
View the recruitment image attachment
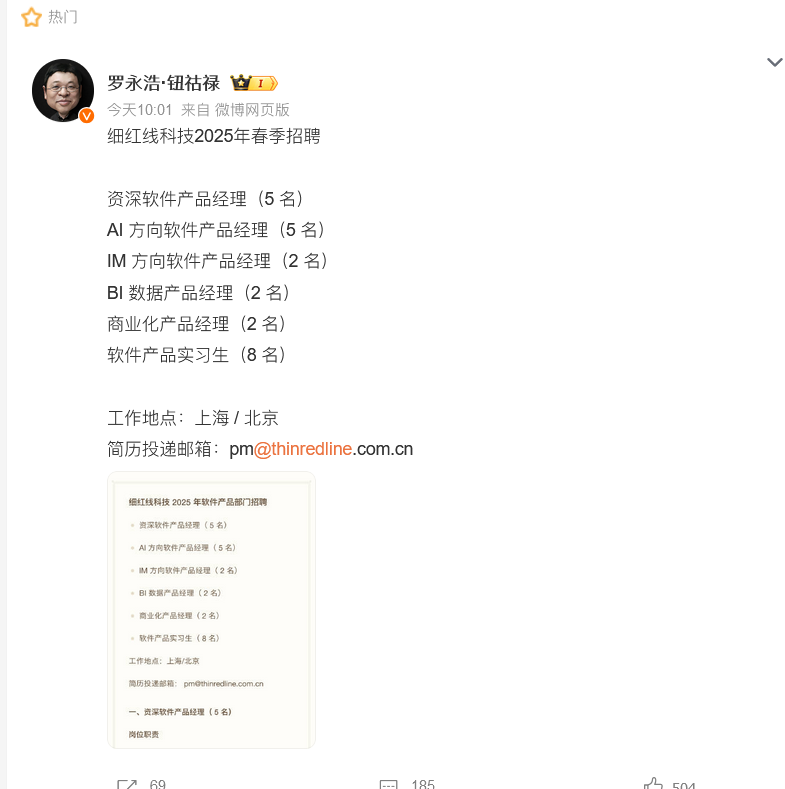tap(211, 609)
